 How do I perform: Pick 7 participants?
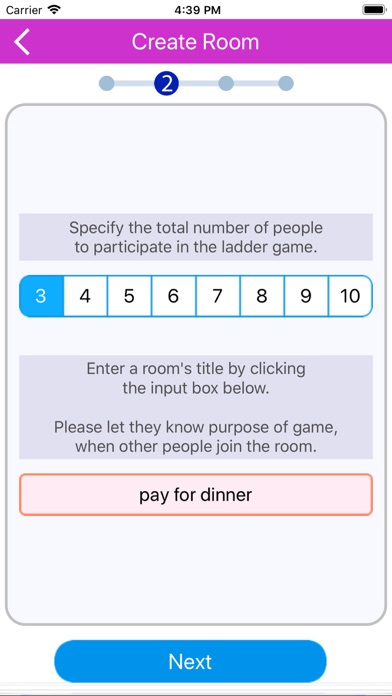218,296
